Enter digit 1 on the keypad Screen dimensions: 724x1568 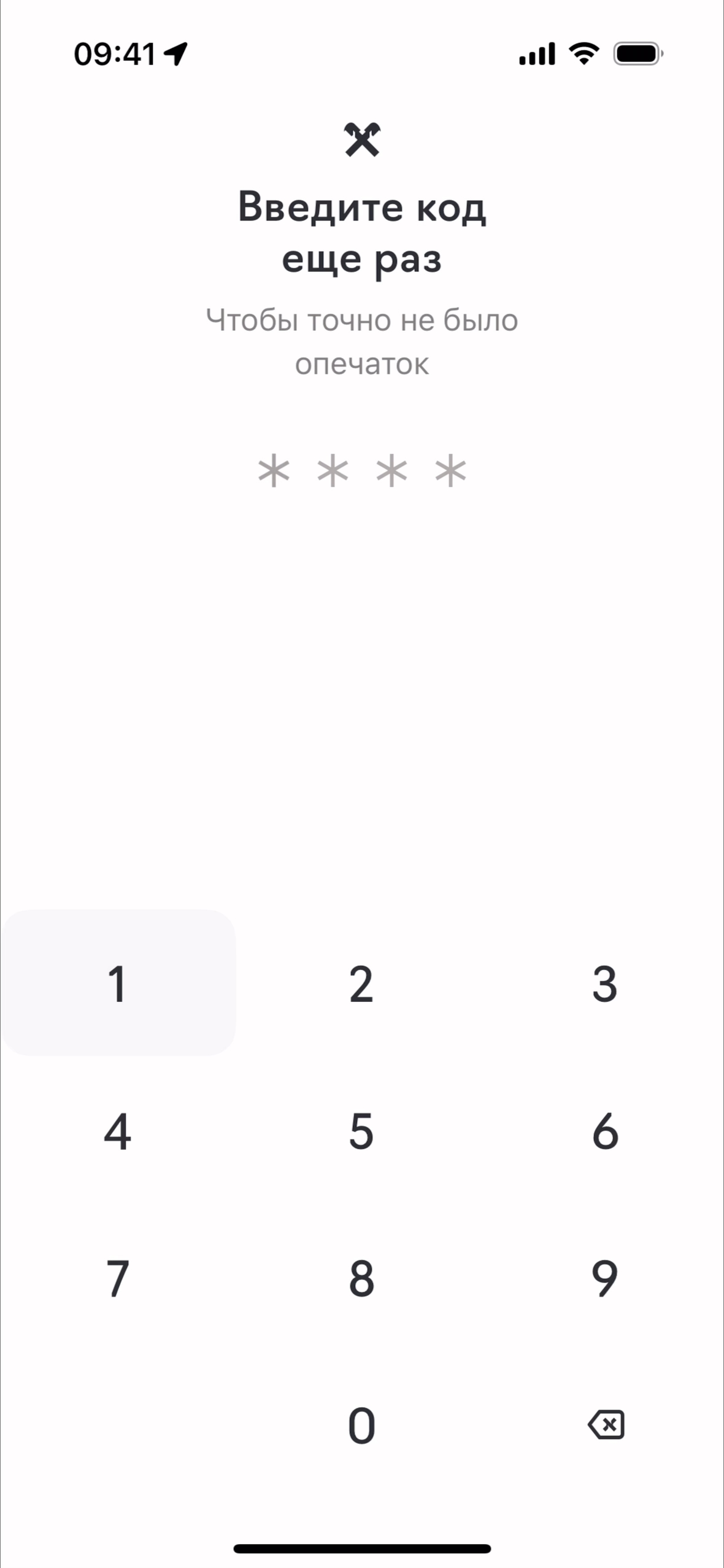[x=117, y=984]
